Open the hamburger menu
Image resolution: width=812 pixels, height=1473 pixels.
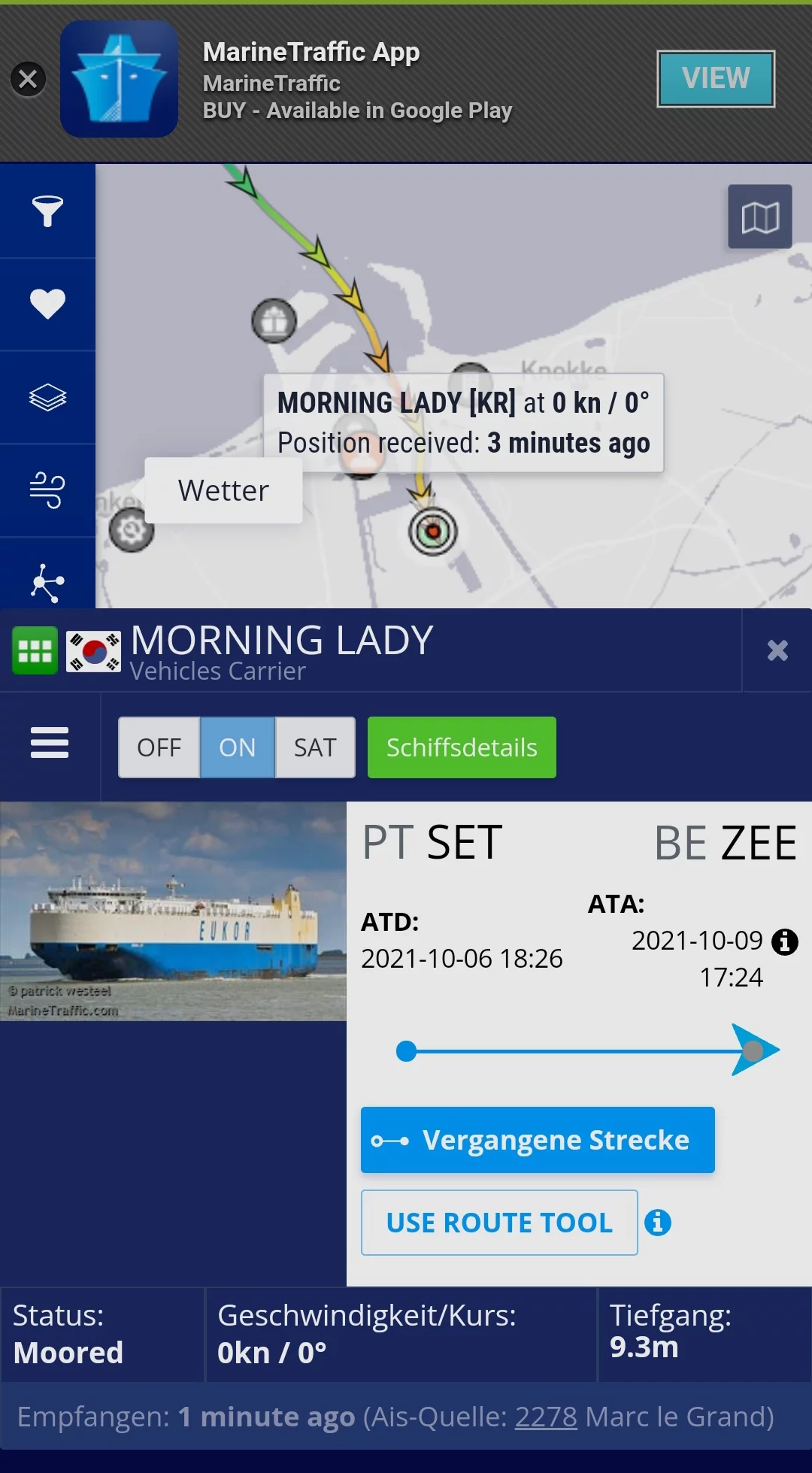click(50, 743)
